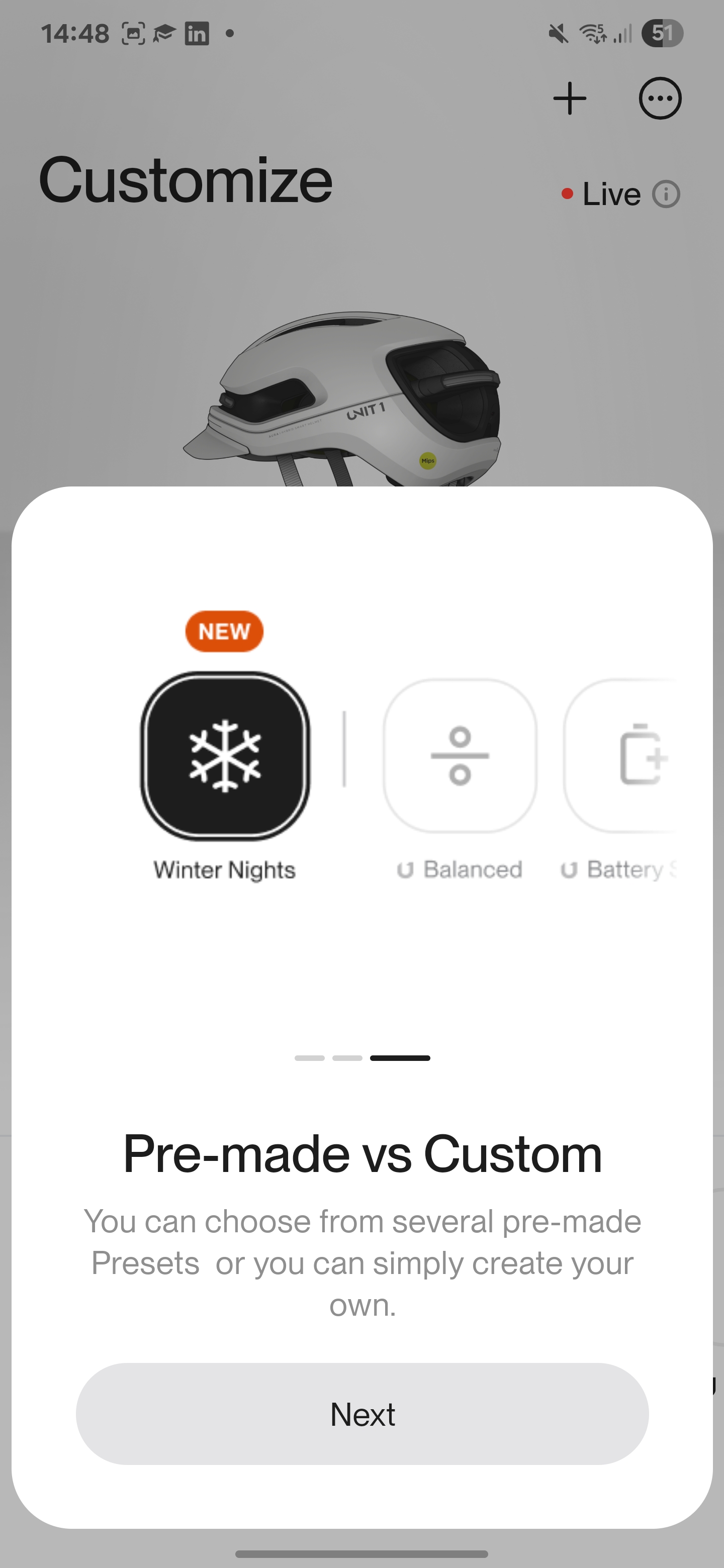Add a new preset with plus icon

(569, 99)
